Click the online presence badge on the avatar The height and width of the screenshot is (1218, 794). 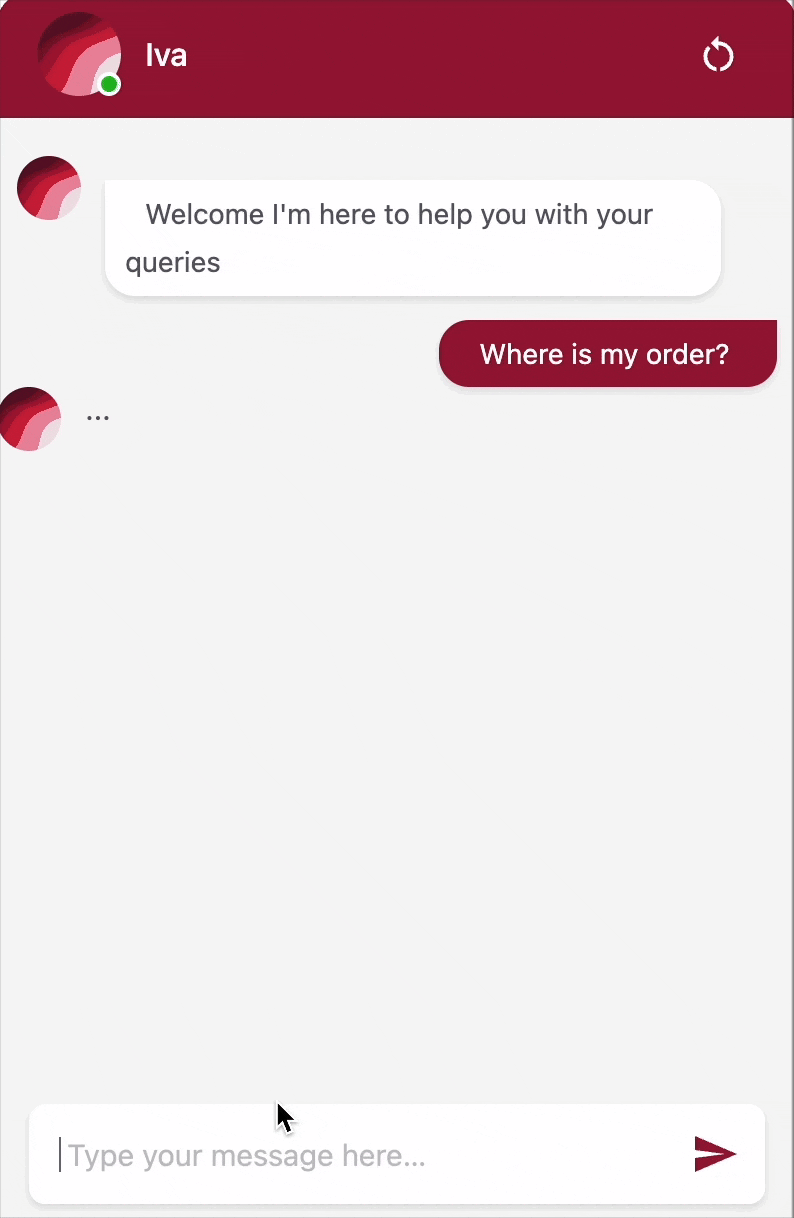pyautogui.click(x=107, y=84)
